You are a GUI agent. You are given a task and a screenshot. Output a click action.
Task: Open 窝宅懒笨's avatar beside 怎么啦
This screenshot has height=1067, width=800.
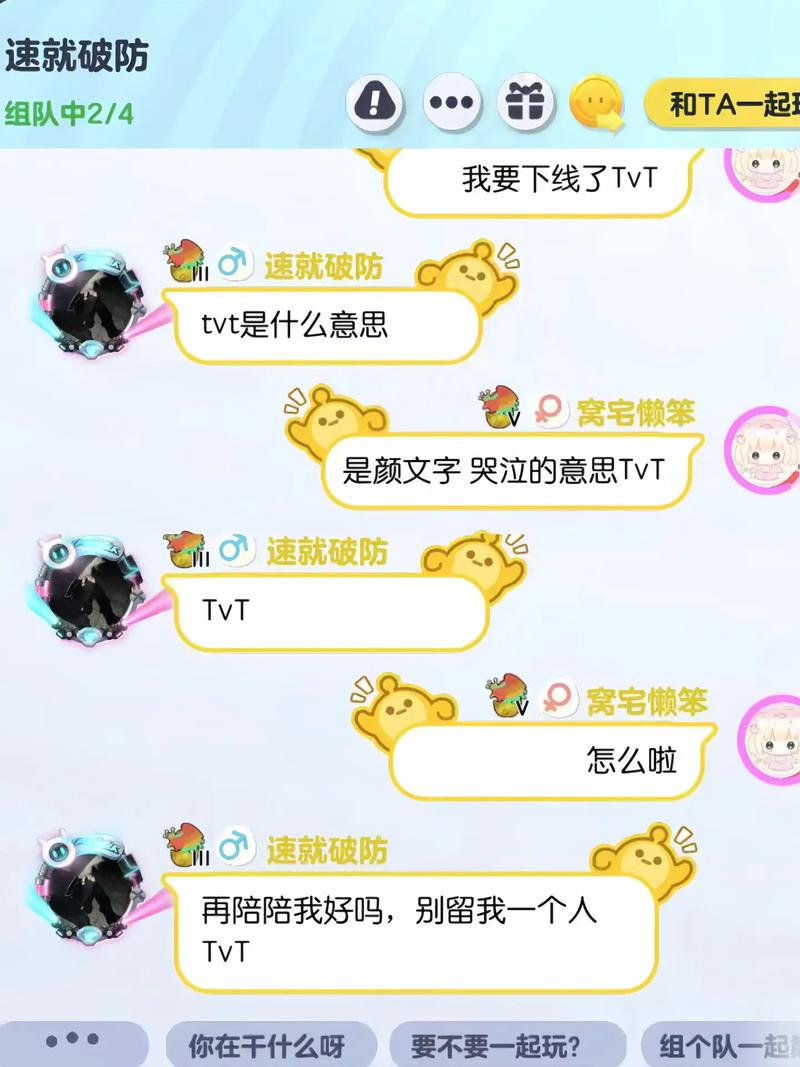pyautogui.click(x=772, y=742)
